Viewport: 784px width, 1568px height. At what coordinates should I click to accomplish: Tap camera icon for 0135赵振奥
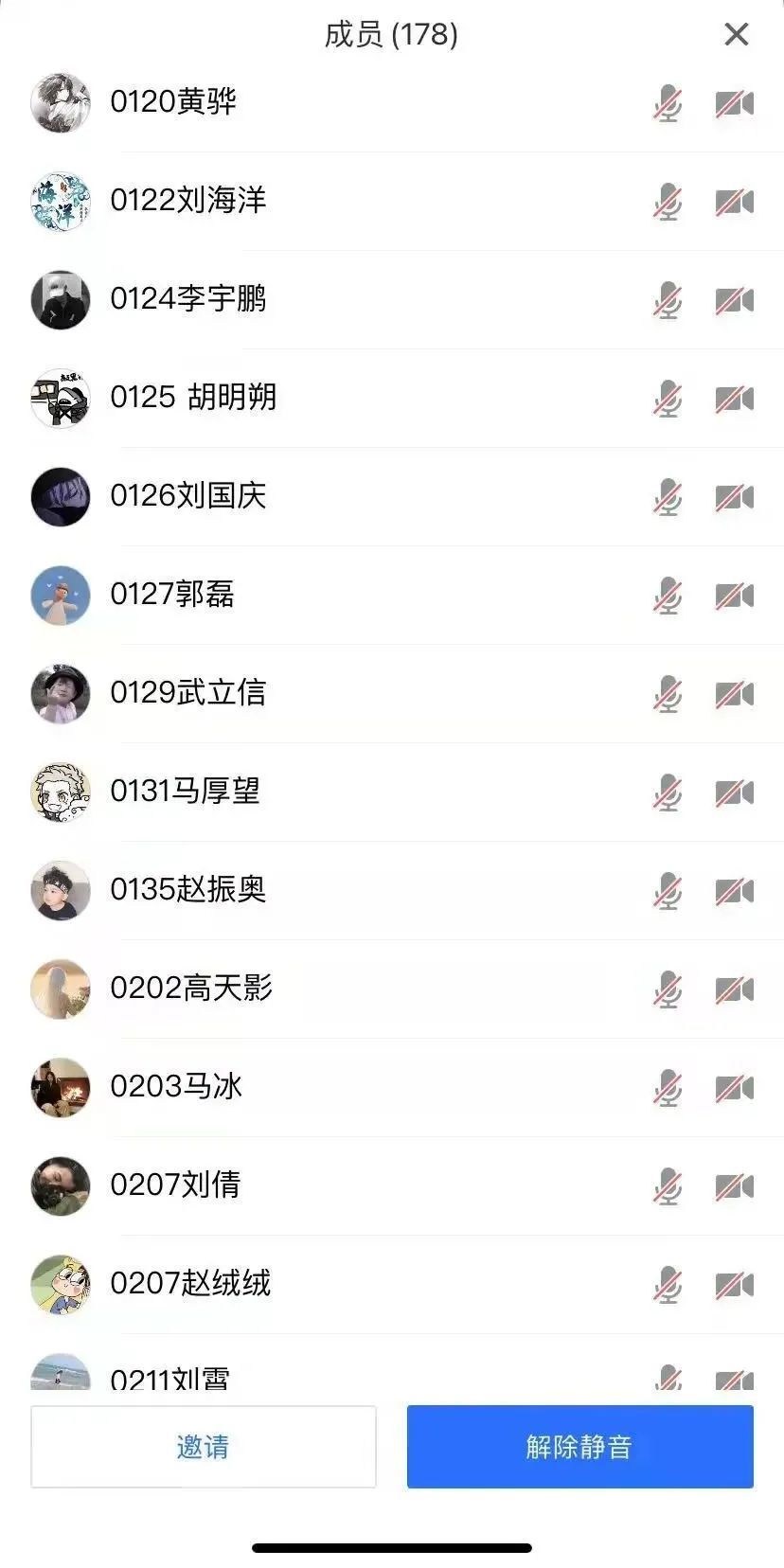pyautogui.click(x=734, y=891)
